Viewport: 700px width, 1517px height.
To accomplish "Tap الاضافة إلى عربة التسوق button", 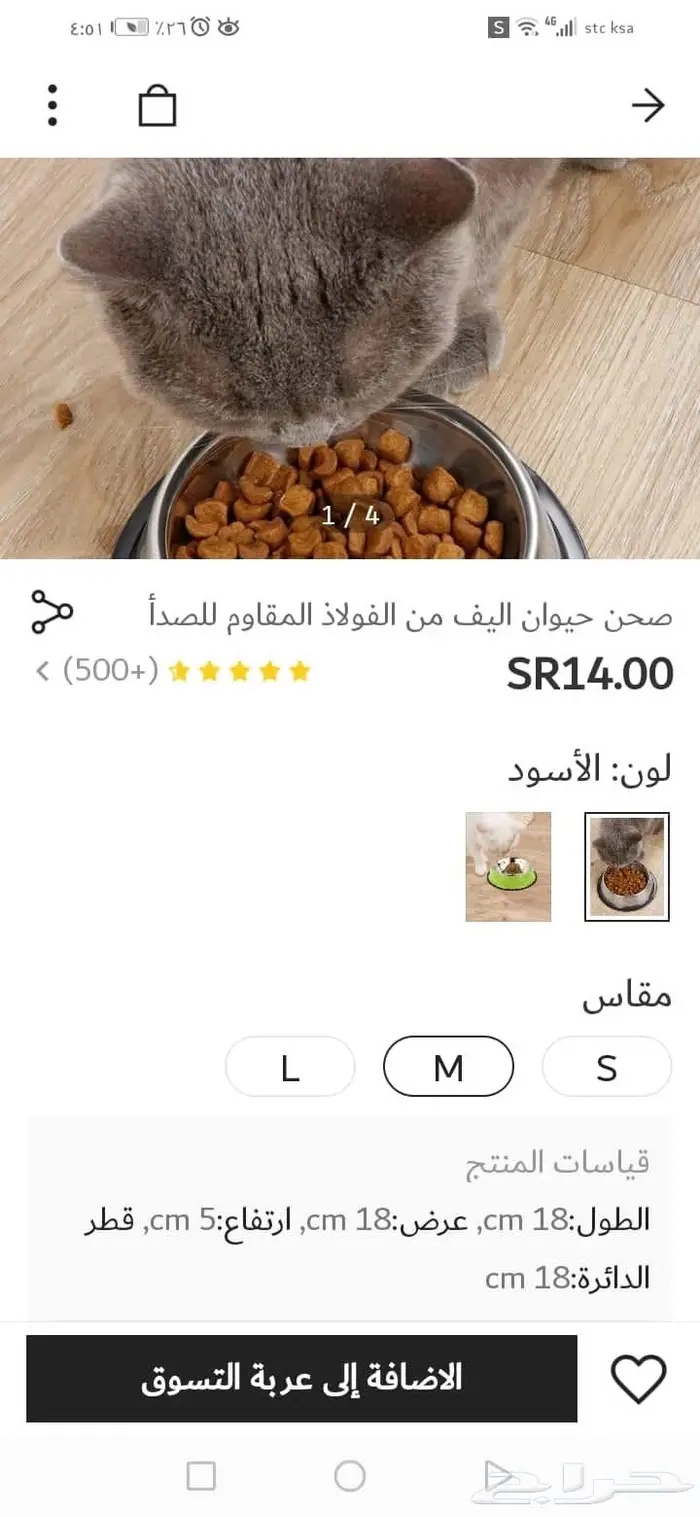I will pos(301,1378).
